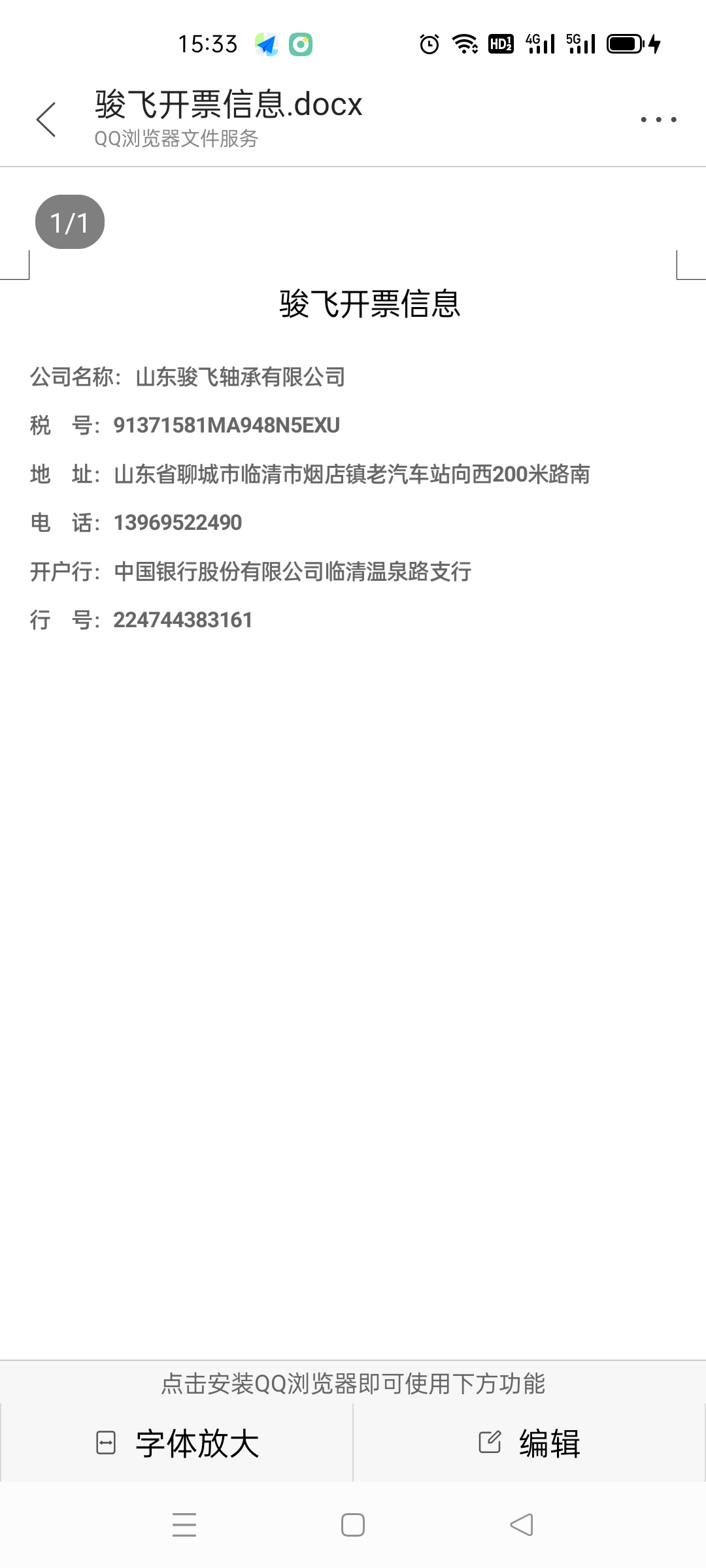Go to the system home screen
The height and width of the screenshot is (1568, 706).
click(x=353, y=1525)
